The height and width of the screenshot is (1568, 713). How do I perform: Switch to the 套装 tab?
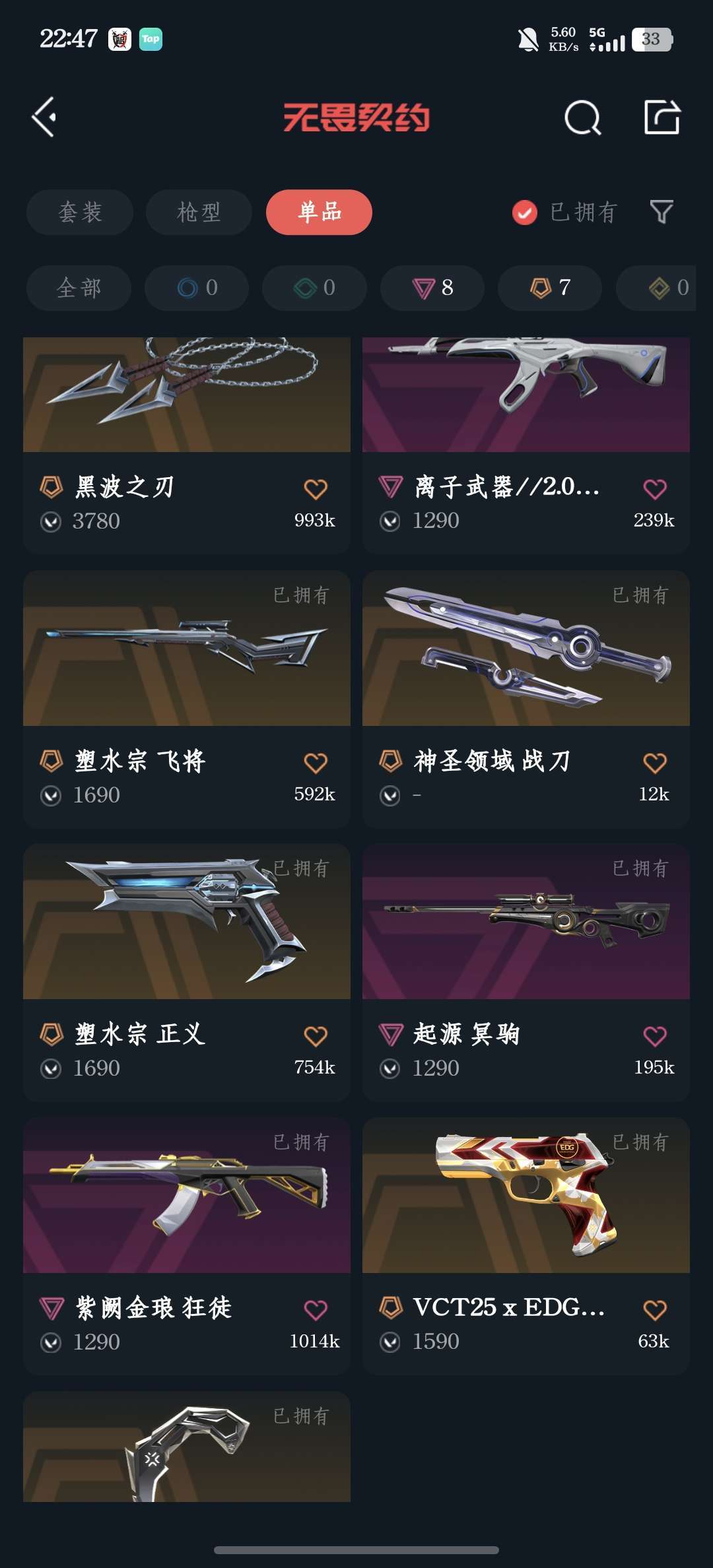point(80,212)
